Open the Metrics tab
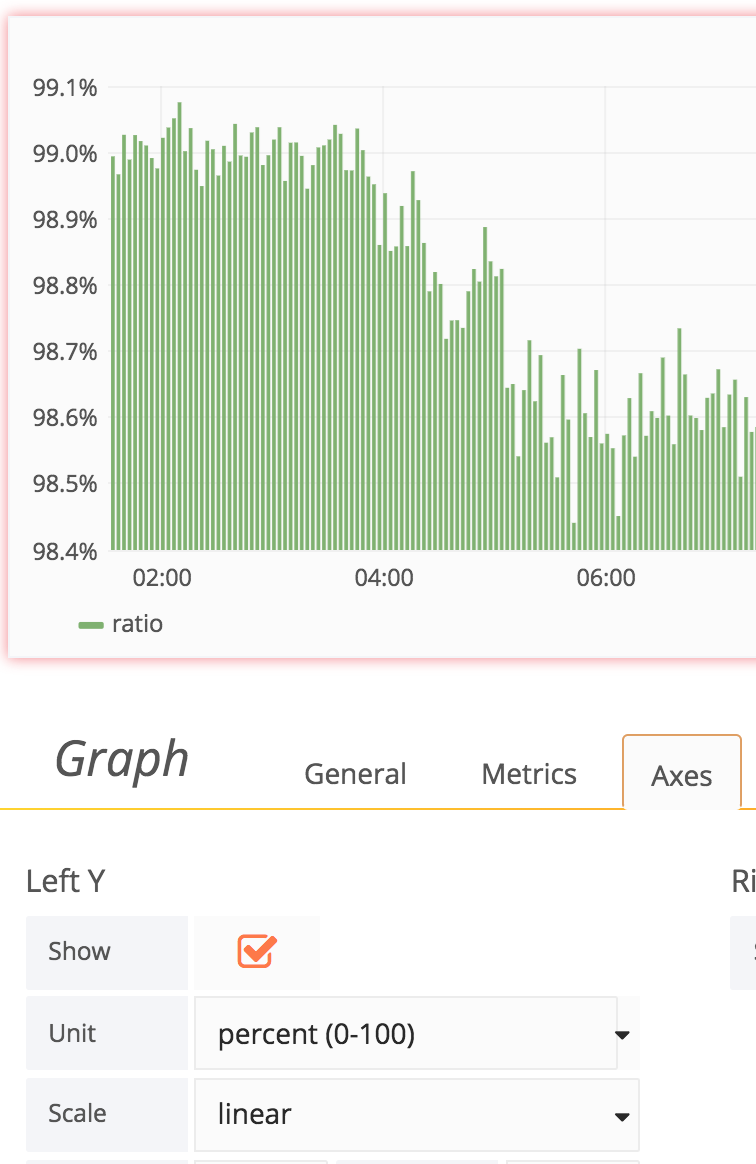 [x=528, y=773]
